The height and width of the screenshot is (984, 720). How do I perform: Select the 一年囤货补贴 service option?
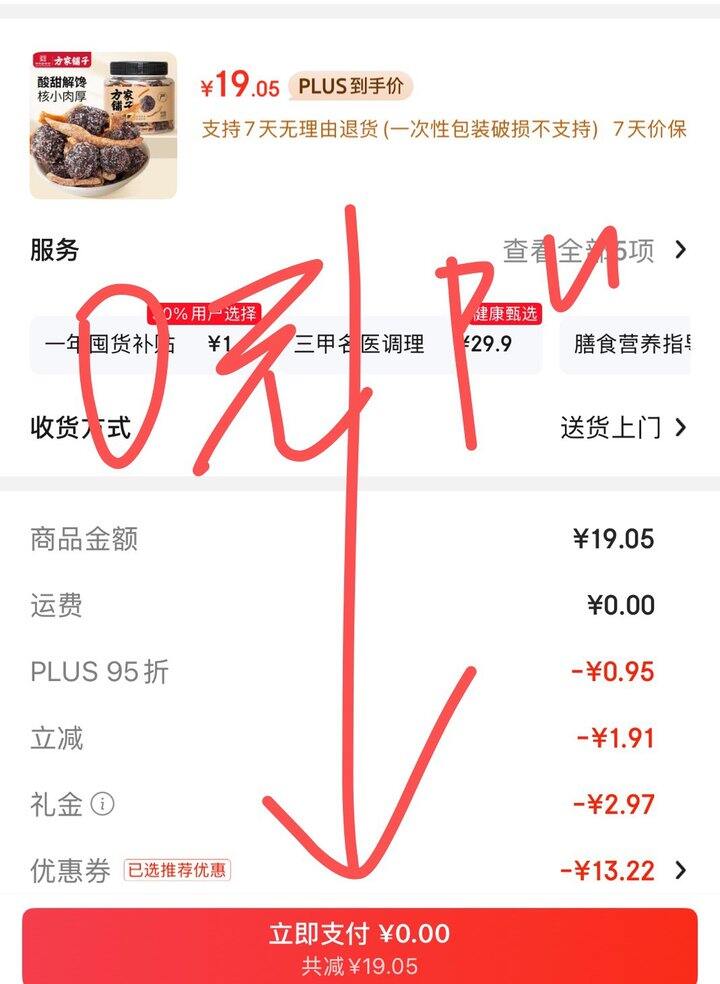(140, 345)
